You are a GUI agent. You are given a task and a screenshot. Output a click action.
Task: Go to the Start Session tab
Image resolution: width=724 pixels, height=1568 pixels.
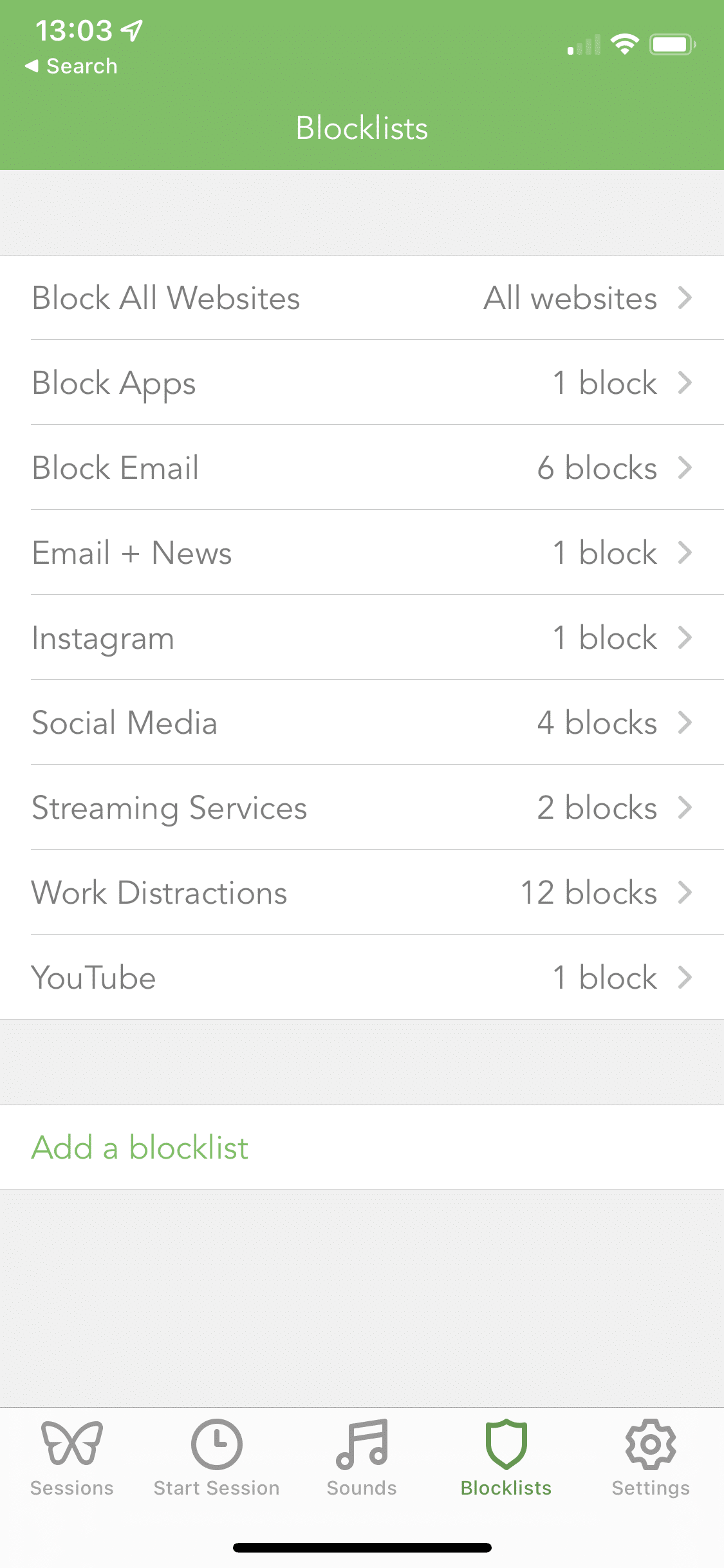pos(217,1459)
